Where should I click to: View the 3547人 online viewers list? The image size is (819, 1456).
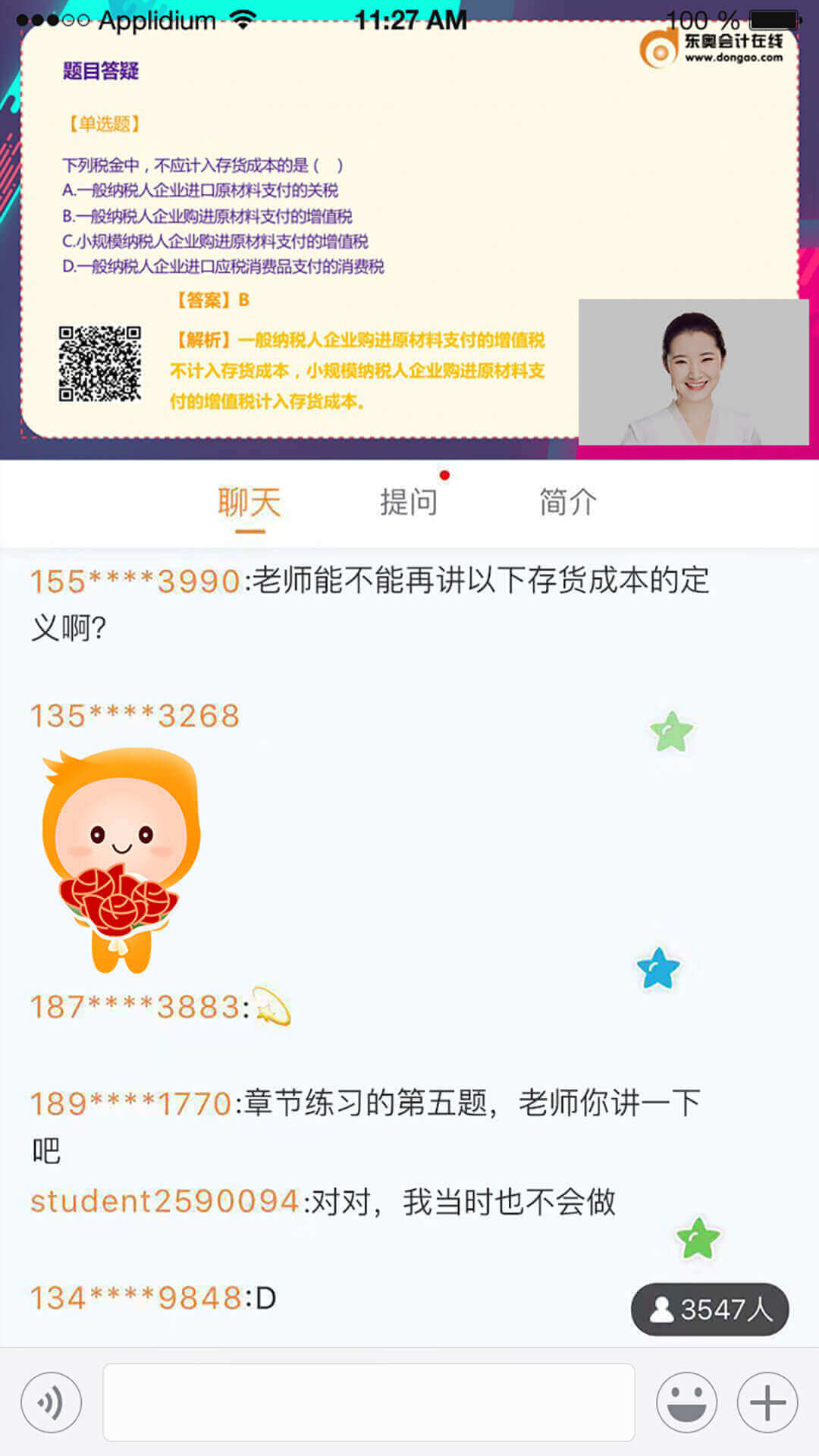pos(710,1310)
